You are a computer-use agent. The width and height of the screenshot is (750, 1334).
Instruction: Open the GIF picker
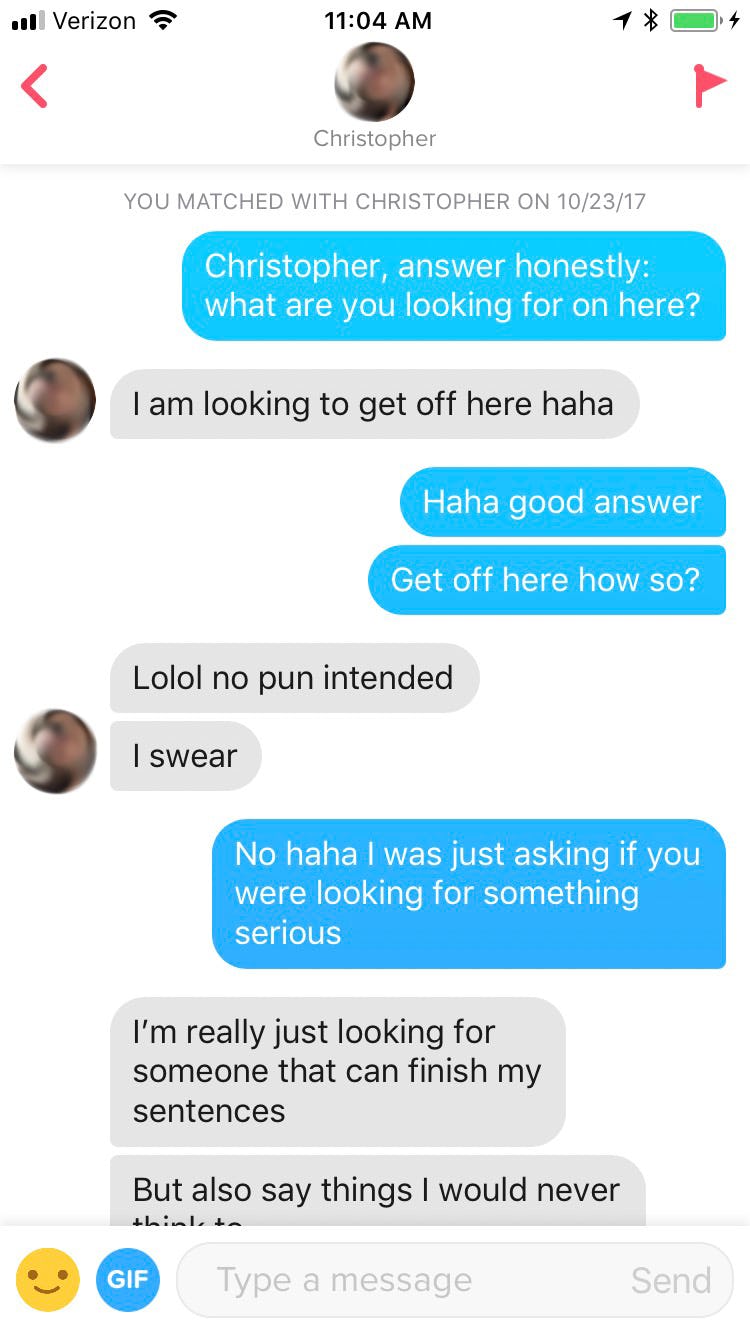tap(128, 1279)
